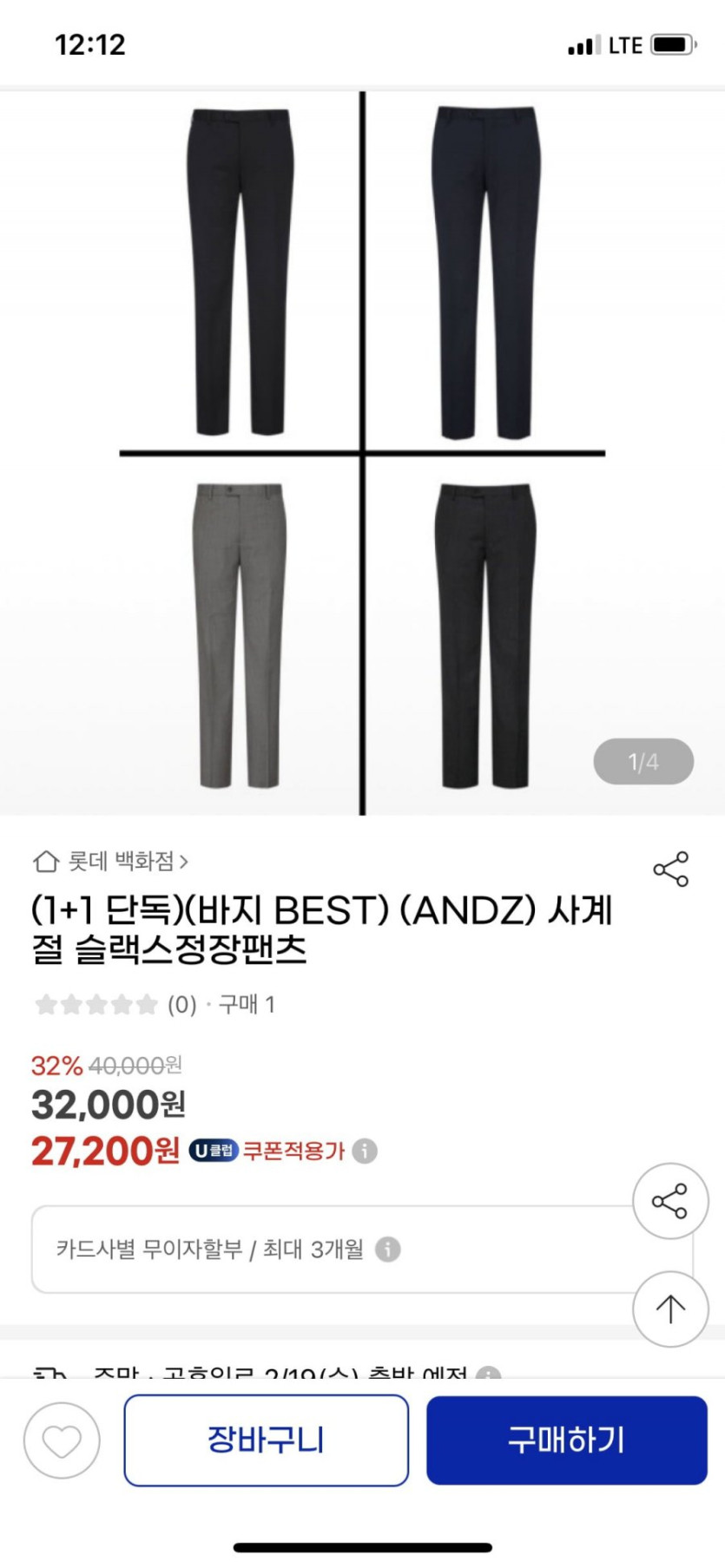Add this product to wishlist with heart
Image resolution: width=725 pixels, height=1568 pixels.
pos(62,1440)
